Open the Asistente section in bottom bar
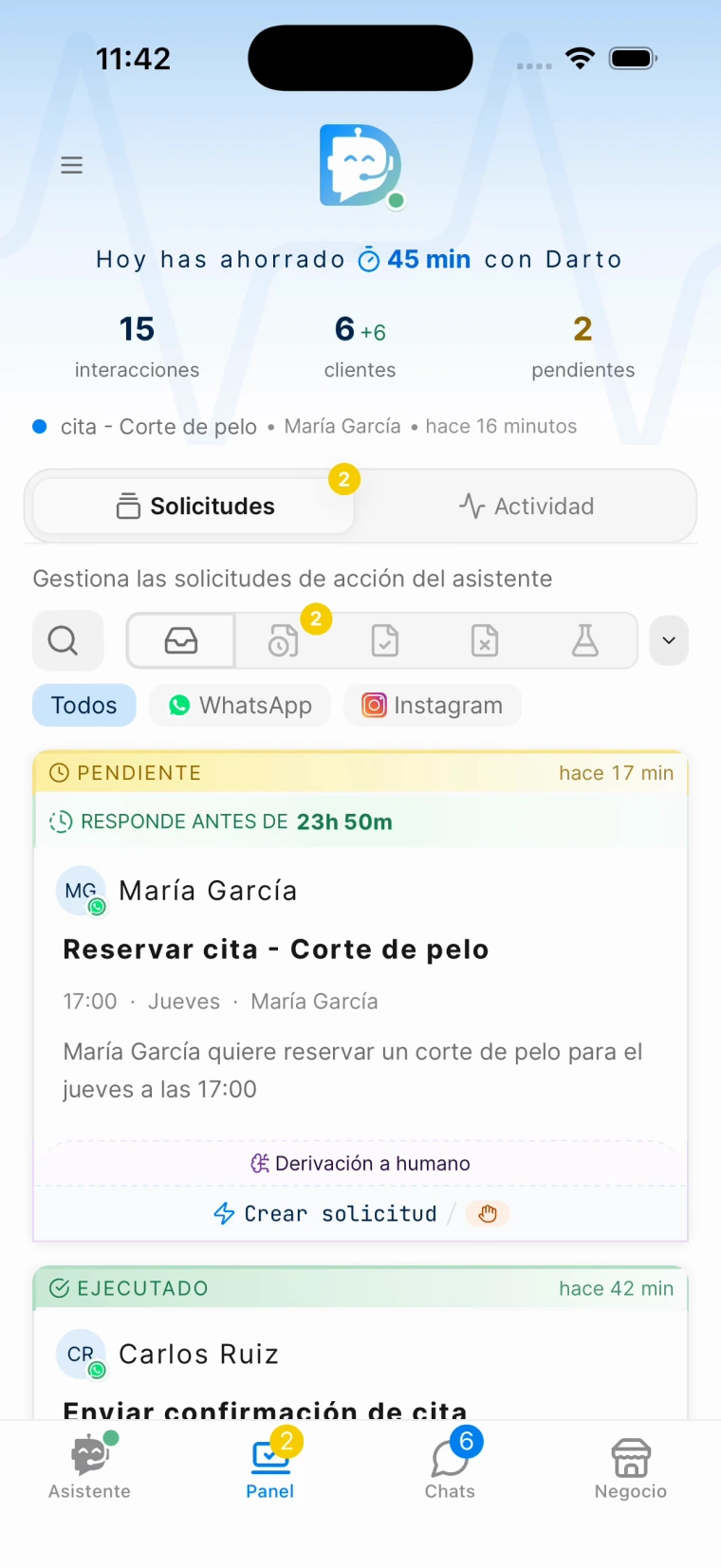This screenshot has width=721, height=1568. 88,1466
